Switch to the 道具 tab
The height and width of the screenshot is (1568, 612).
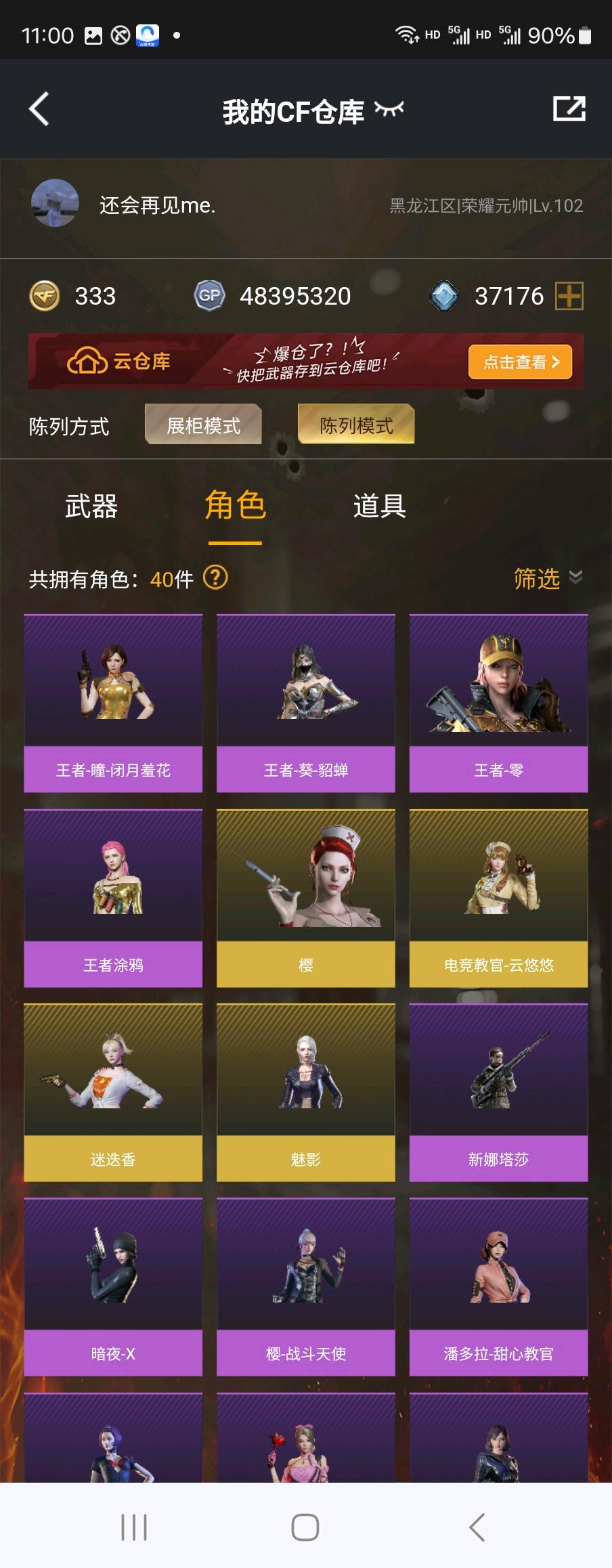[379, 506]
